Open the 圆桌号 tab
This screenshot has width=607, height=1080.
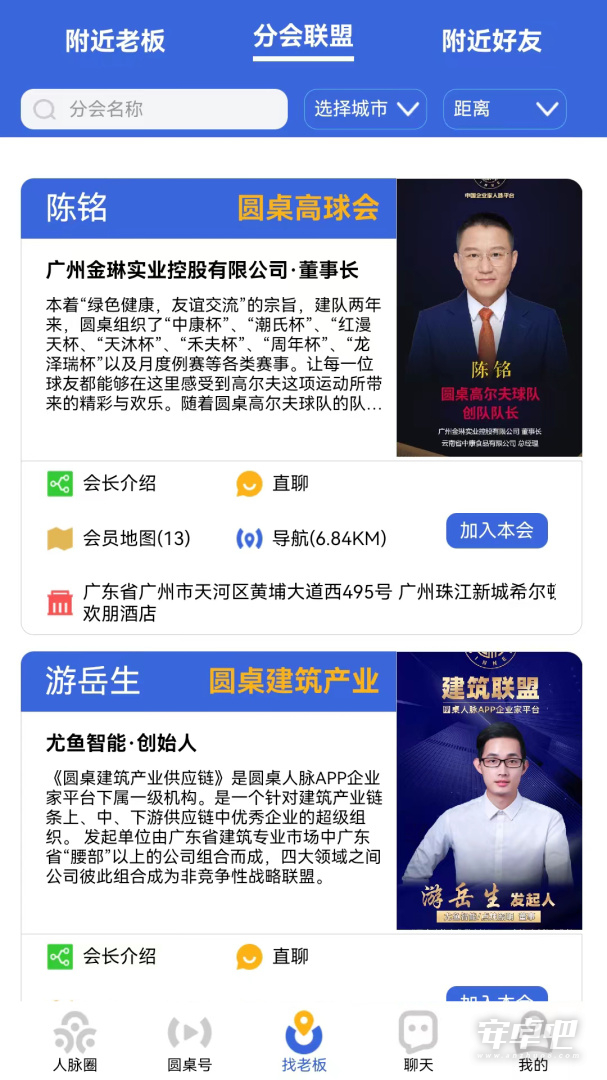(x=189, y=1041)
